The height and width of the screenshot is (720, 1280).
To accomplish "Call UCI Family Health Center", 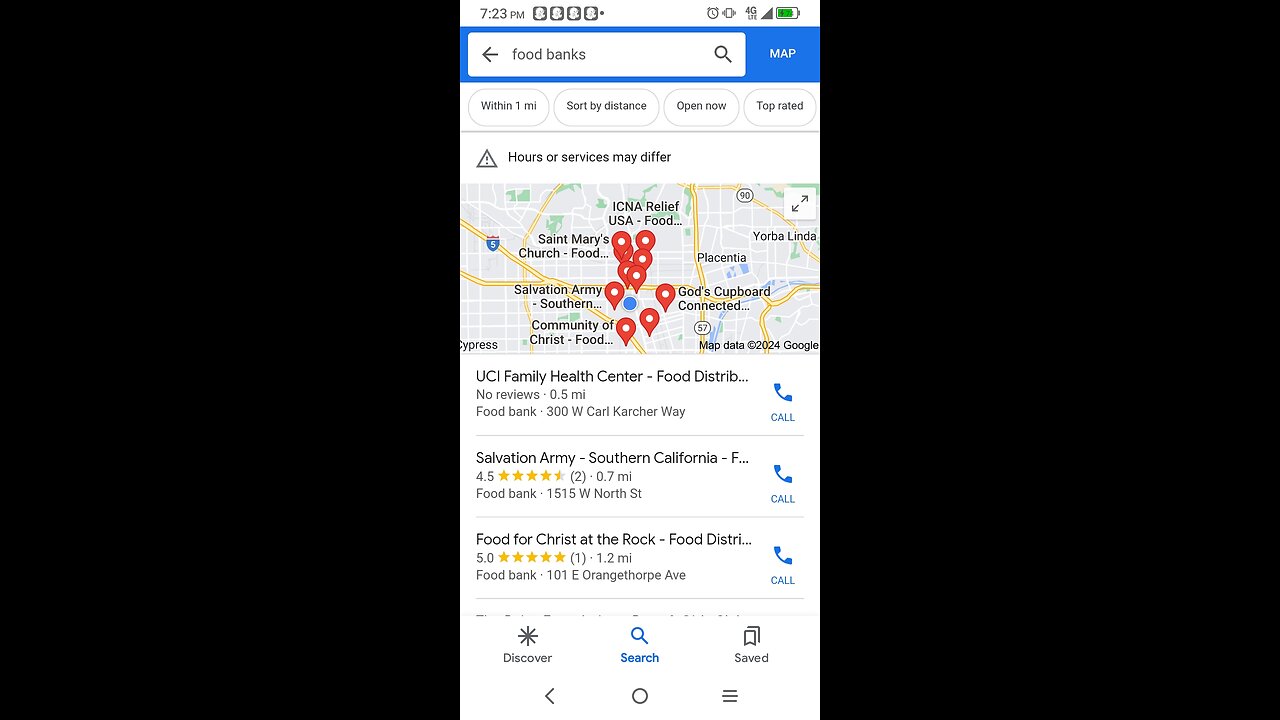I will (782, 401).
